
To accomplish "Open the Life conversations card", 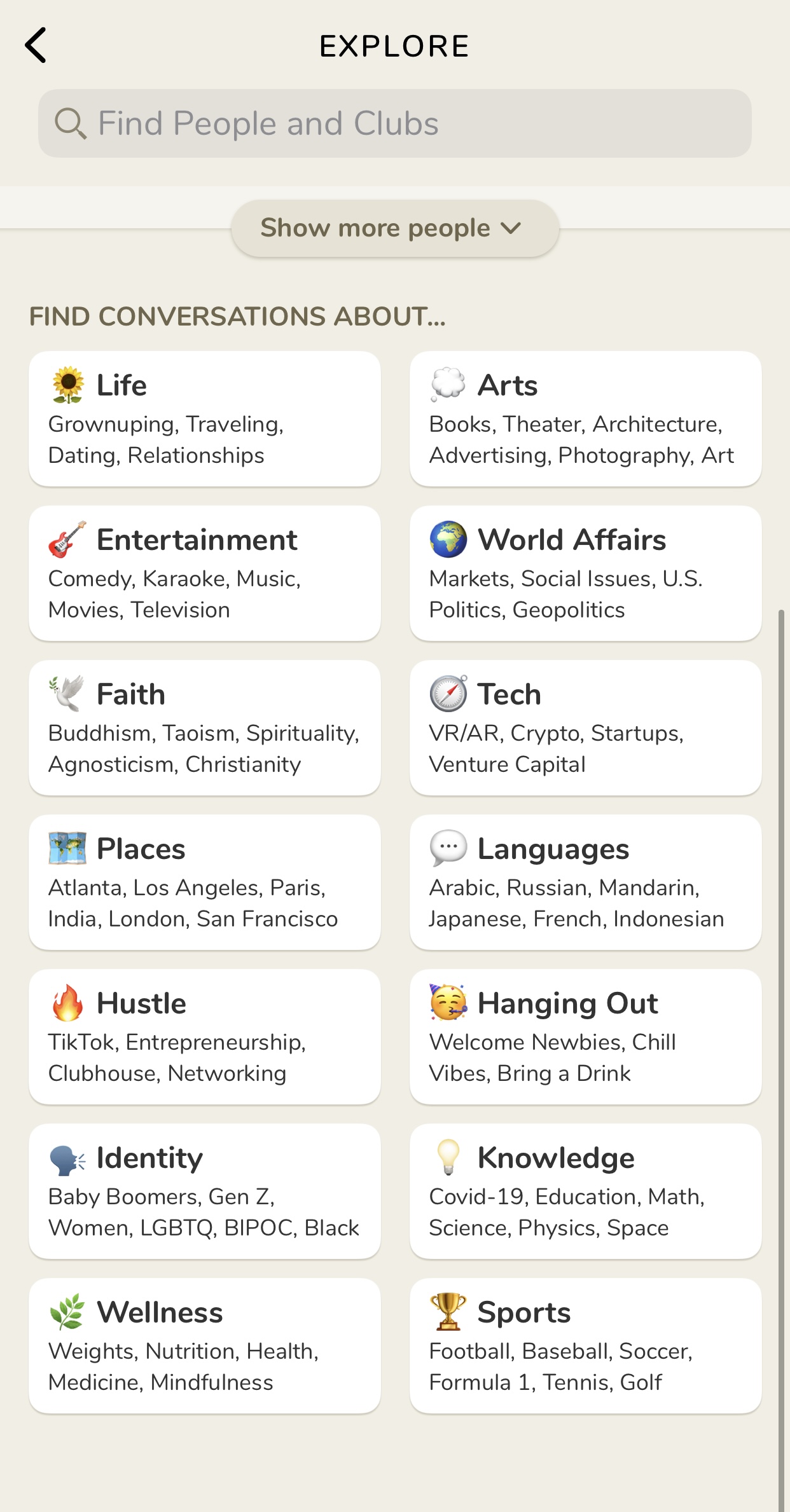I will (x=205, y=419).
